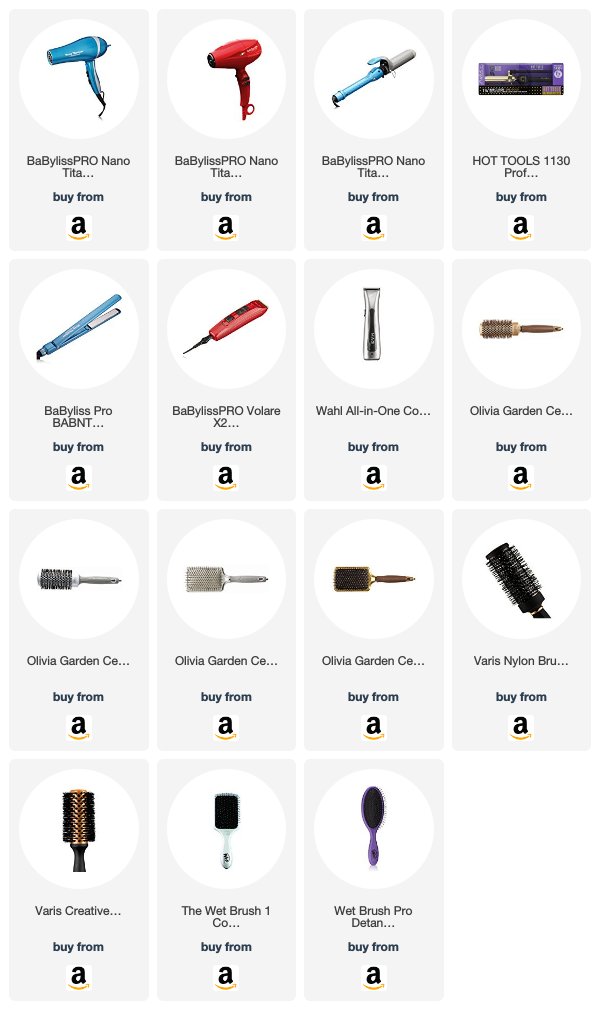Buy HOT TOOLS 1130 Prof from Amazon

pos(521,227)
